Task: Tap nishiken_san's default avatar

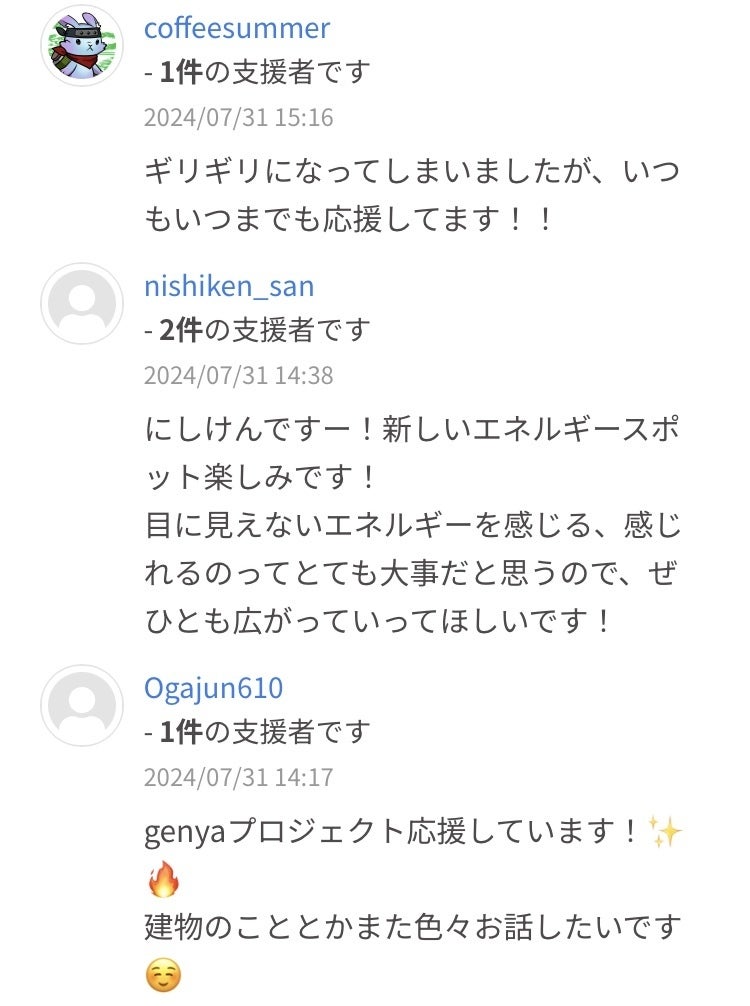Action: pos(82,304)
